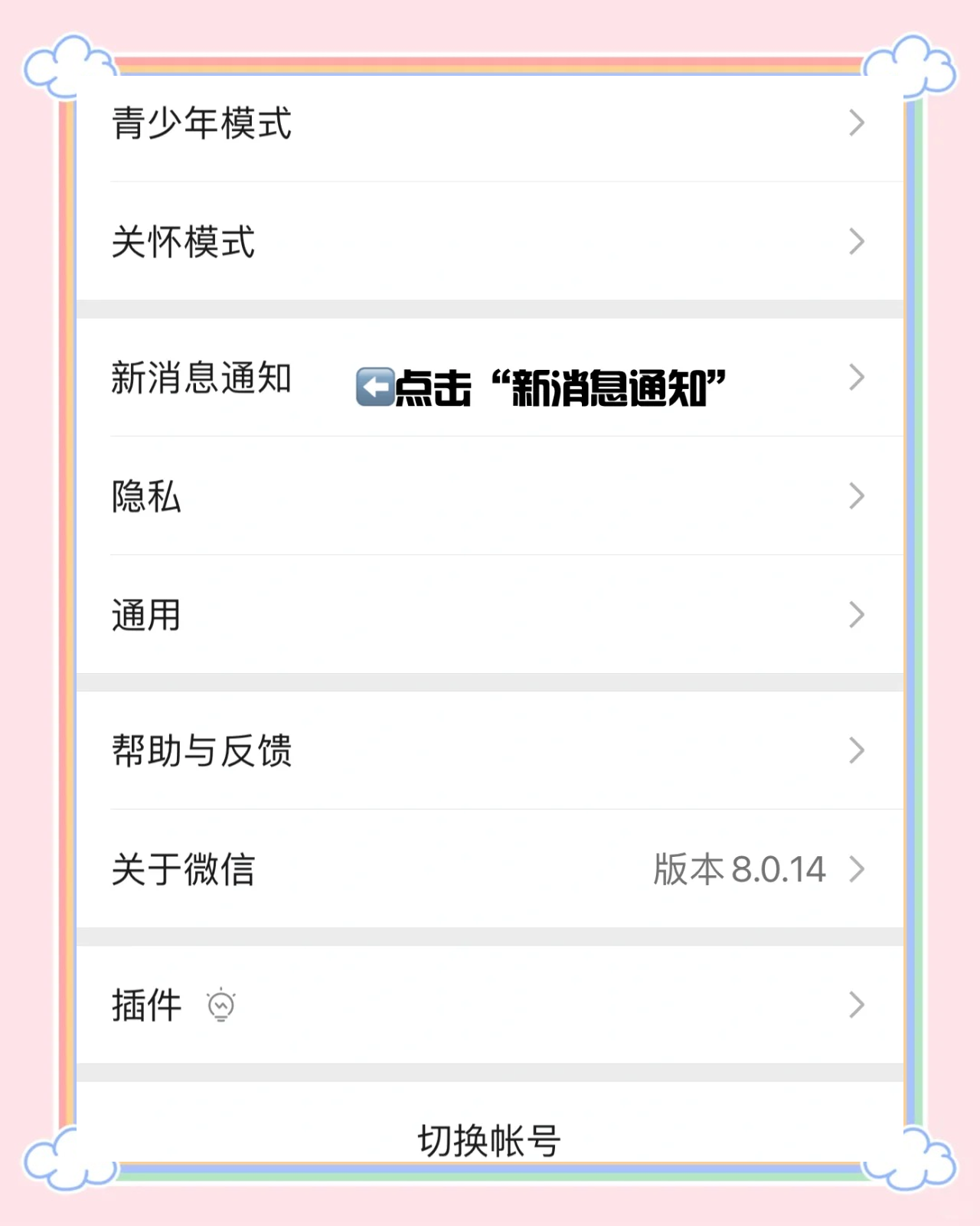Viewport: 980px width, 1226px height.
Task: Tap the 新消息通知 notifications entry
Action: (201, 378)
